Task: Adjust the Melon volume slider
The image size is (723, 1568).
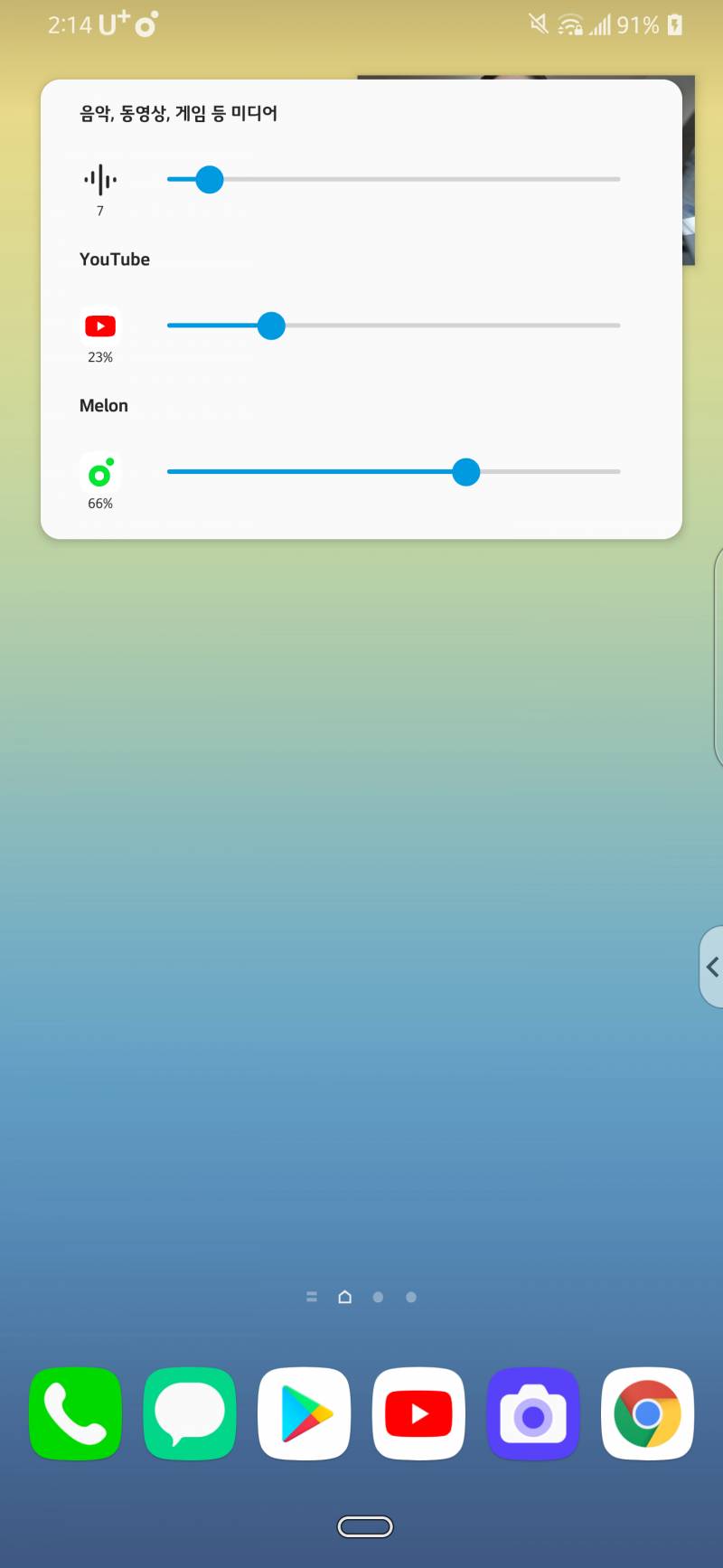Action: 465,472
